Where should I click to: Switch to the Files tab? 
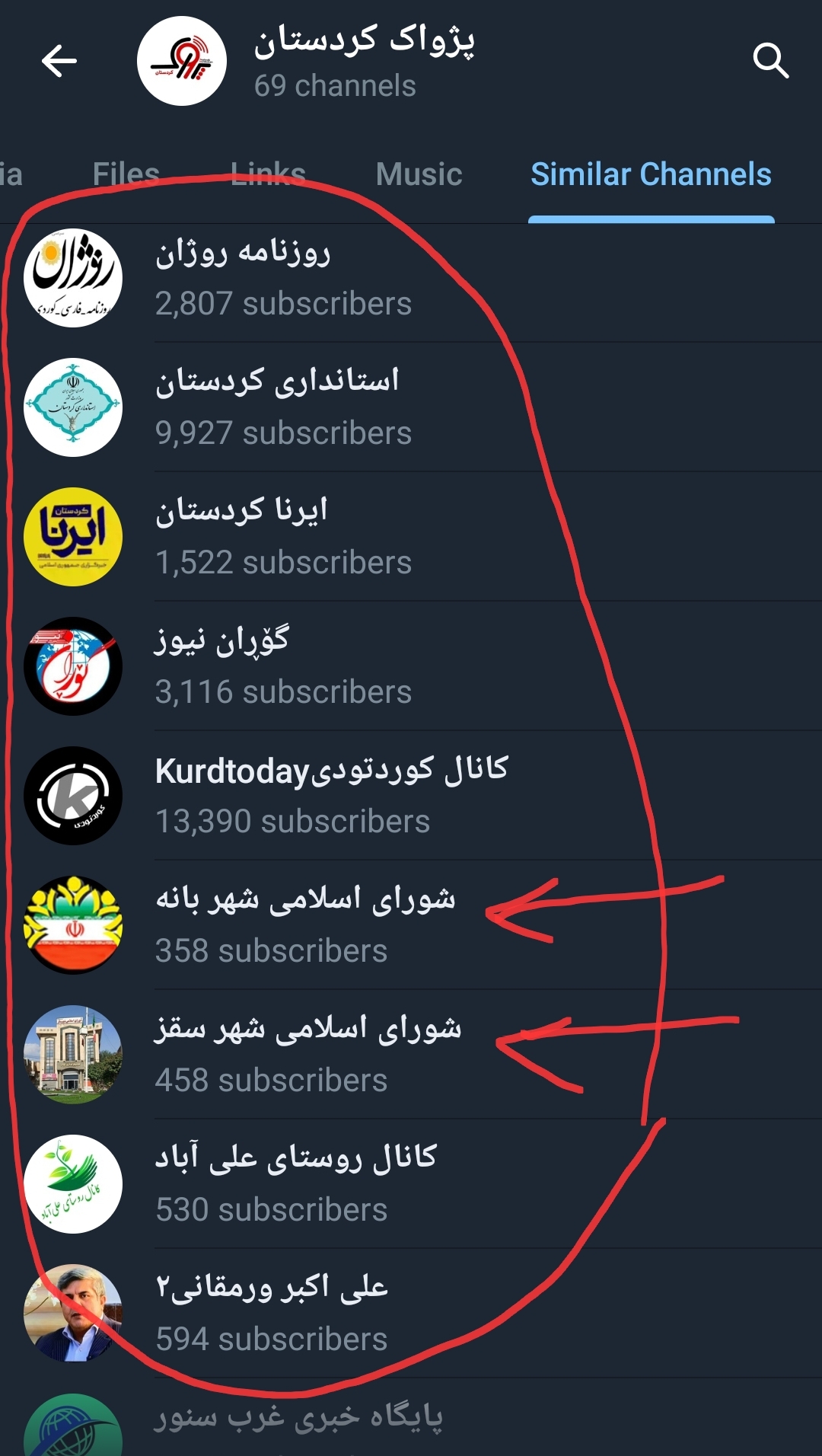[126, 174]
